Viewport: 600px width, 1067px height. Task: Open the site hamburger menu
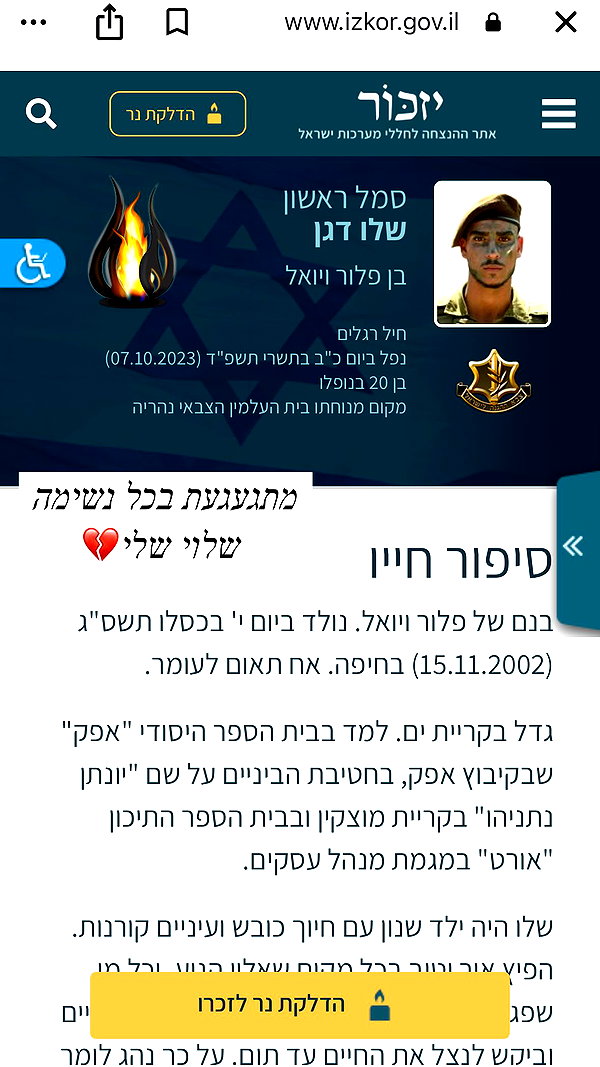[559, 114]
